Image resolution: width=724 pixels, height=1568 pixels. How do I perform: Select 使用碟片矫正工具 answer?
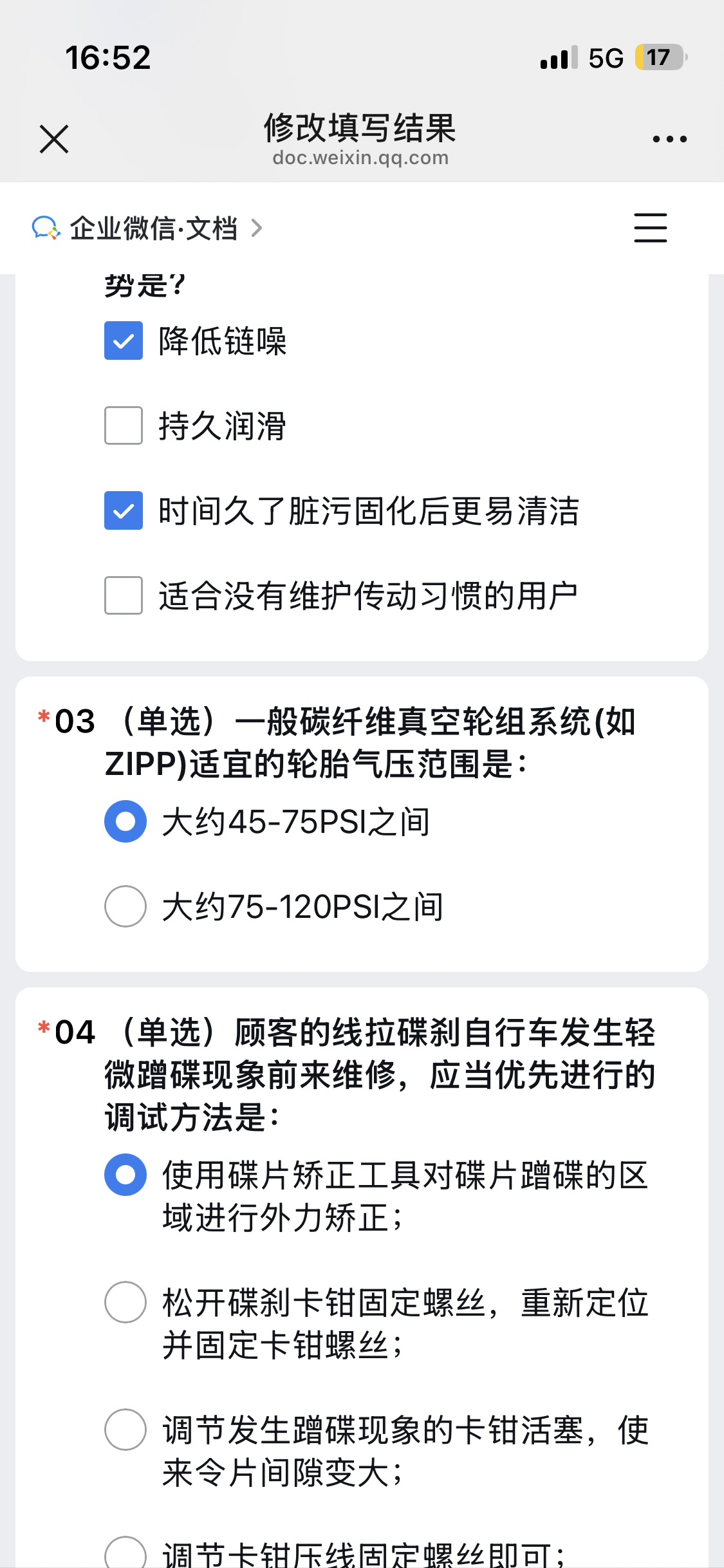tap(125, 1175)
